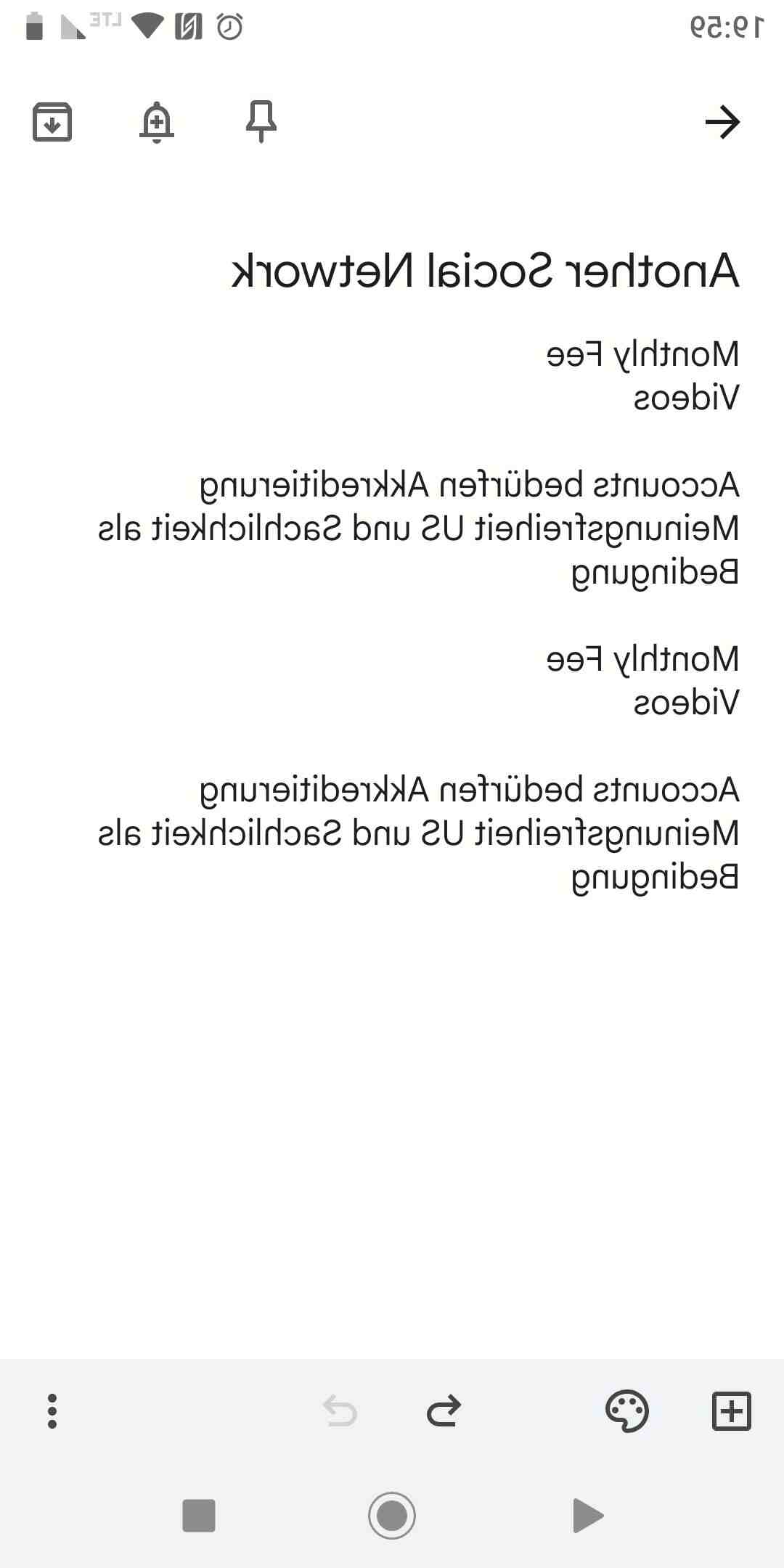Image resolution: width=784 pixels, height=1568 pixels.
Task: Open recent apps with the square button
Action: coord(198,1515)
